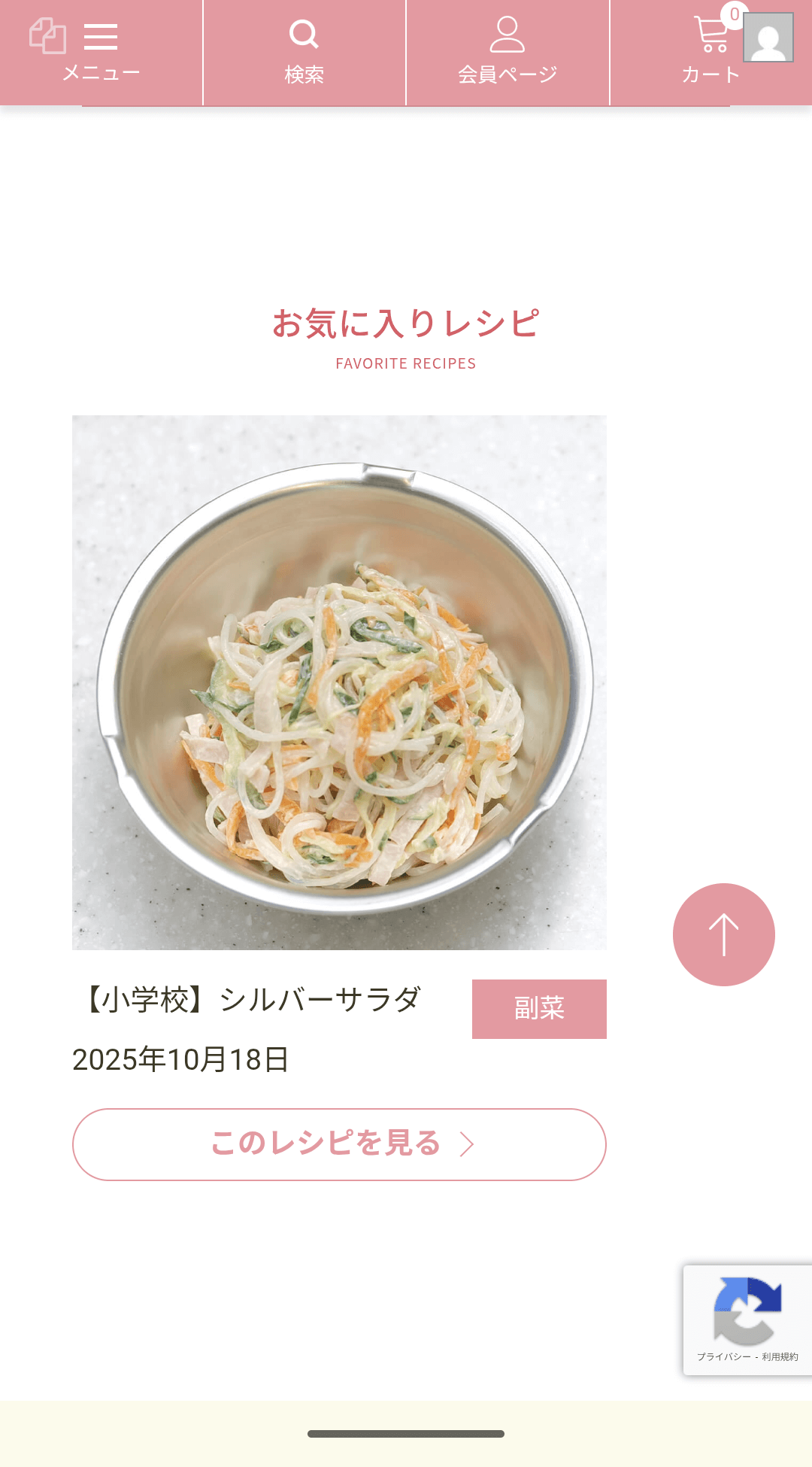
Task: Click the お気に入りレシピ heading
Action: pos(406,322)
